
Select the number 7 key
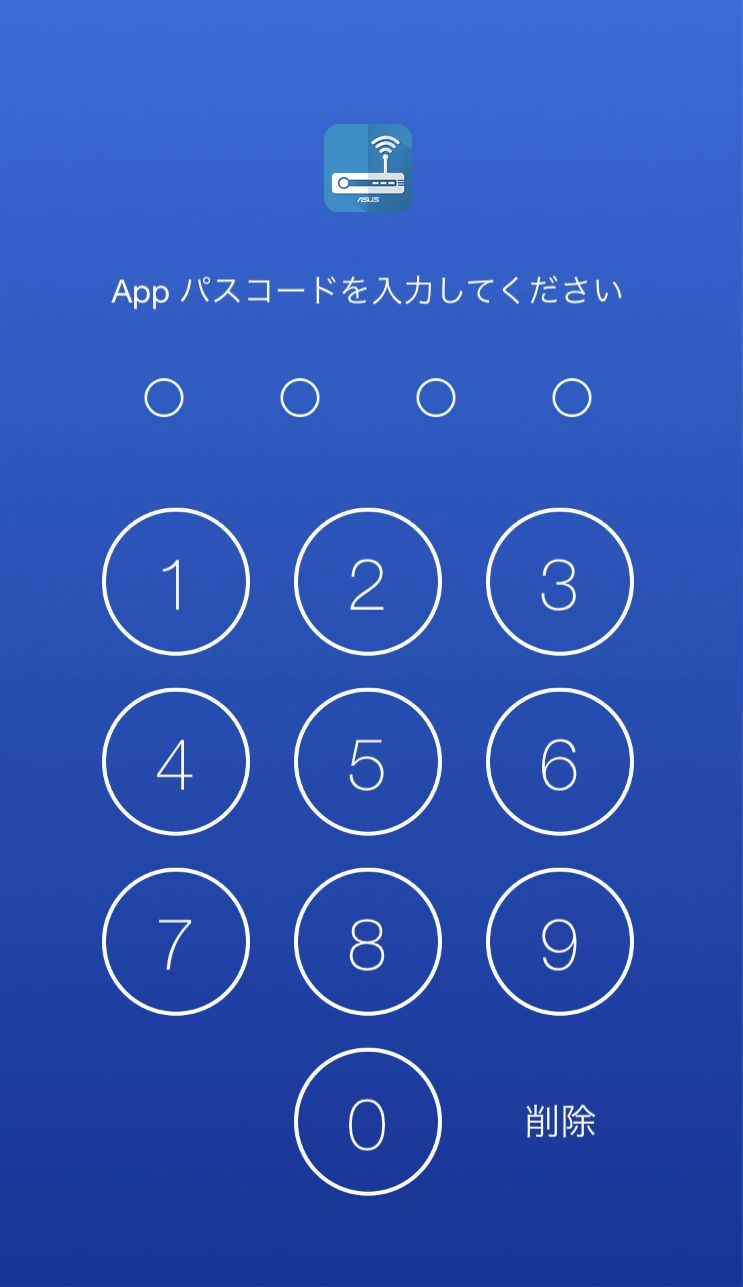(176, 942)
